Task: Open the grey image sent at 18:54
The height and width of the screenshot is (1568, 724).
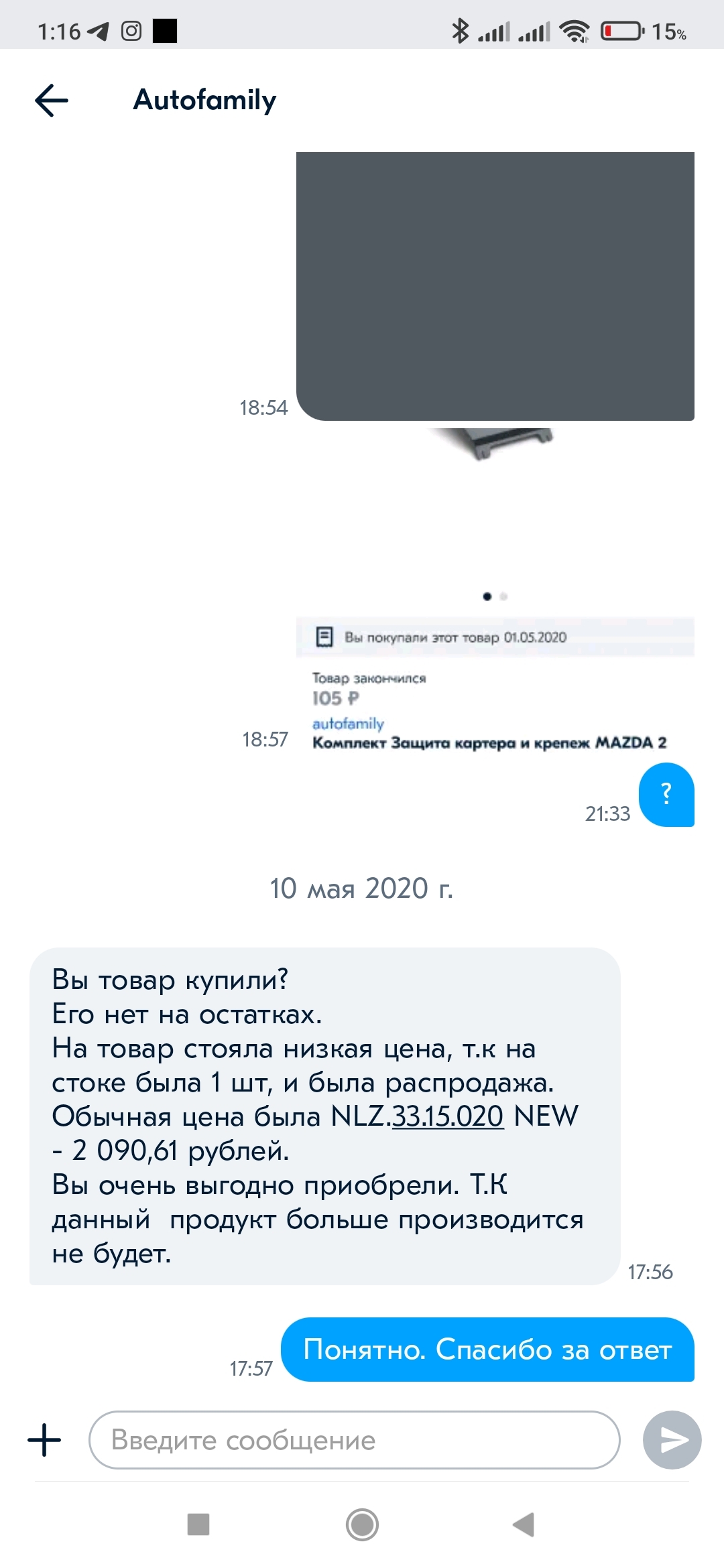Action: (495, 286)
